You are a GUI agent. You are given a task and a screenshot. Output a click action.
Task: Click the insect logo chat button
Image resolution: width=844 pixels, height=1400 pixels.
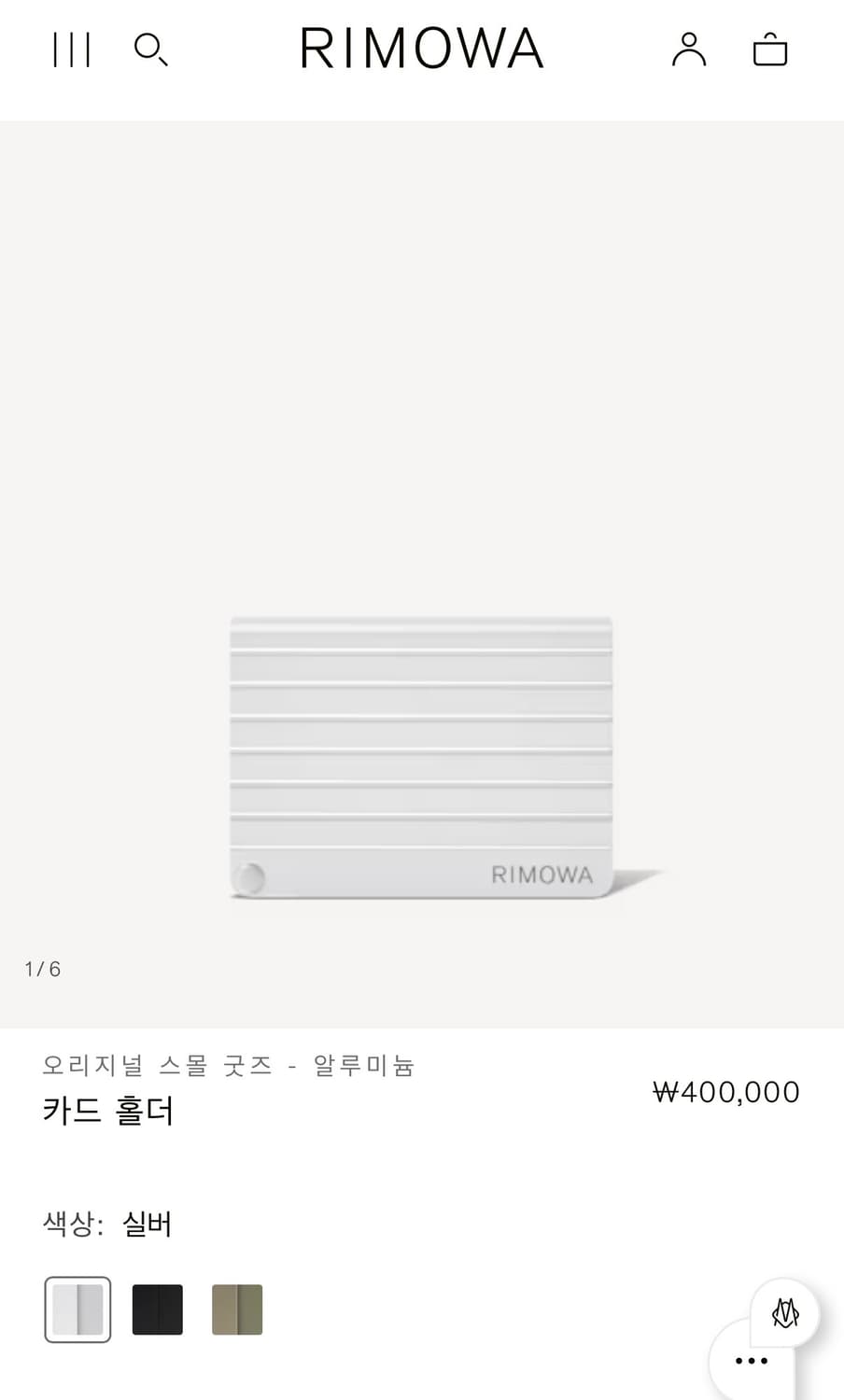[784, 1311]
